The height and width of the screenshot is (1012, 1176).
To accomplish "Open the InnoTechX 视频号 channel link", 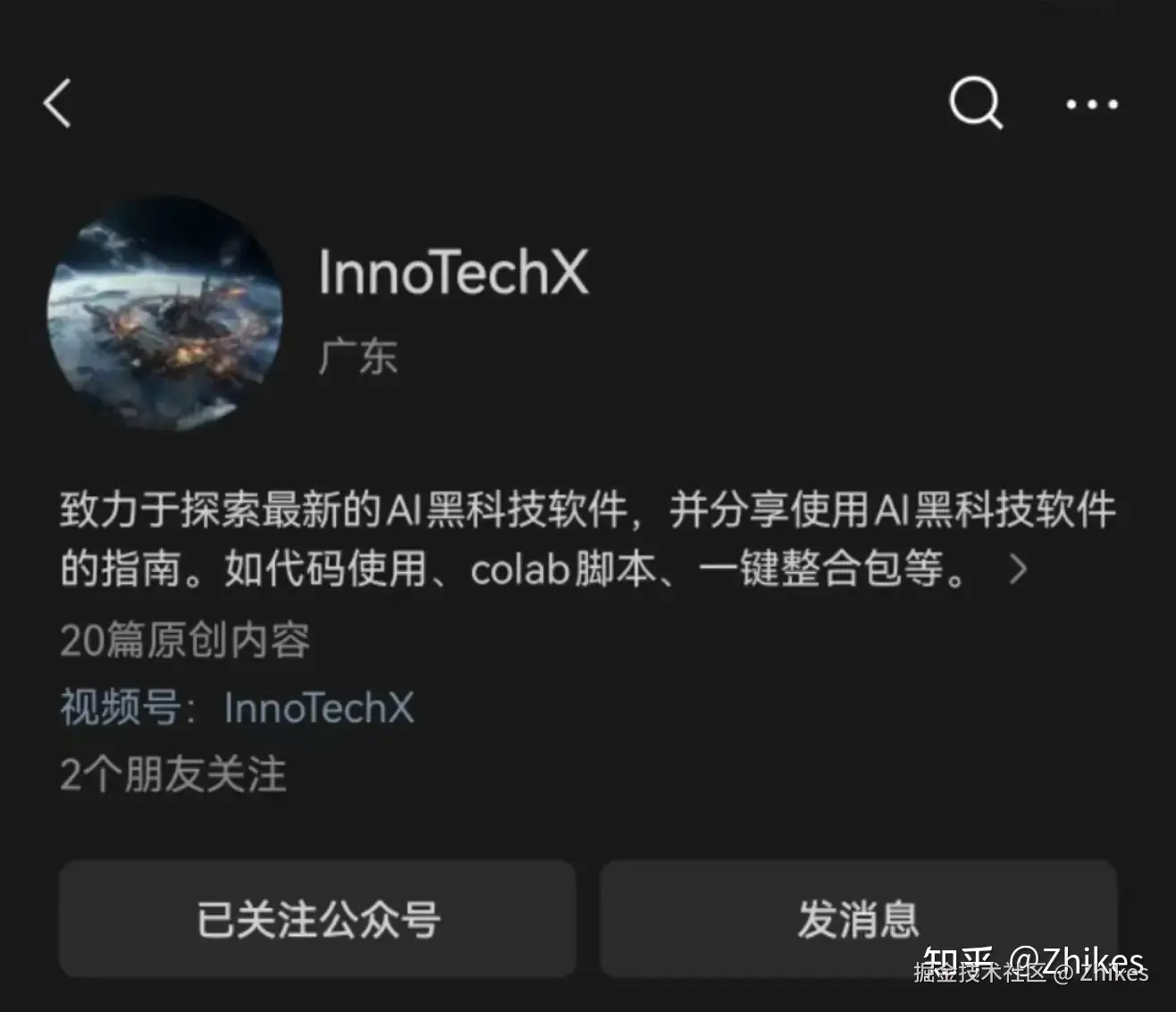I will [318, 707].
